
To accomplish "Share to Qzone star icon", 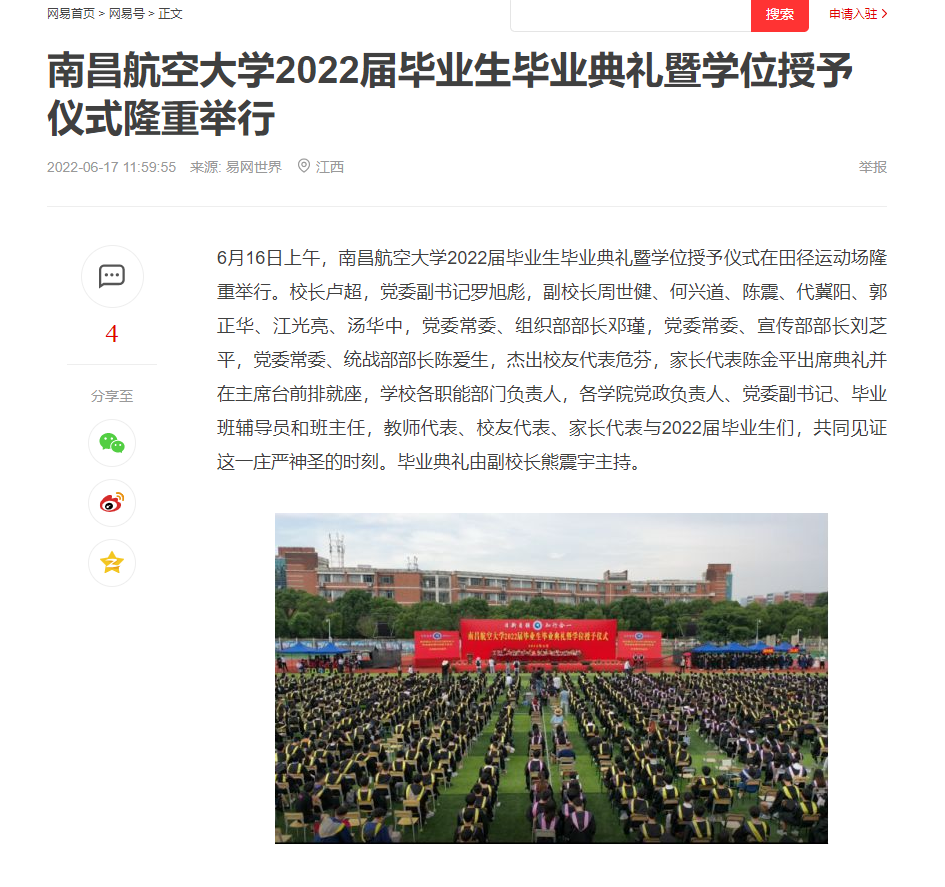I will pyautogui.click(x=112, y=563).
